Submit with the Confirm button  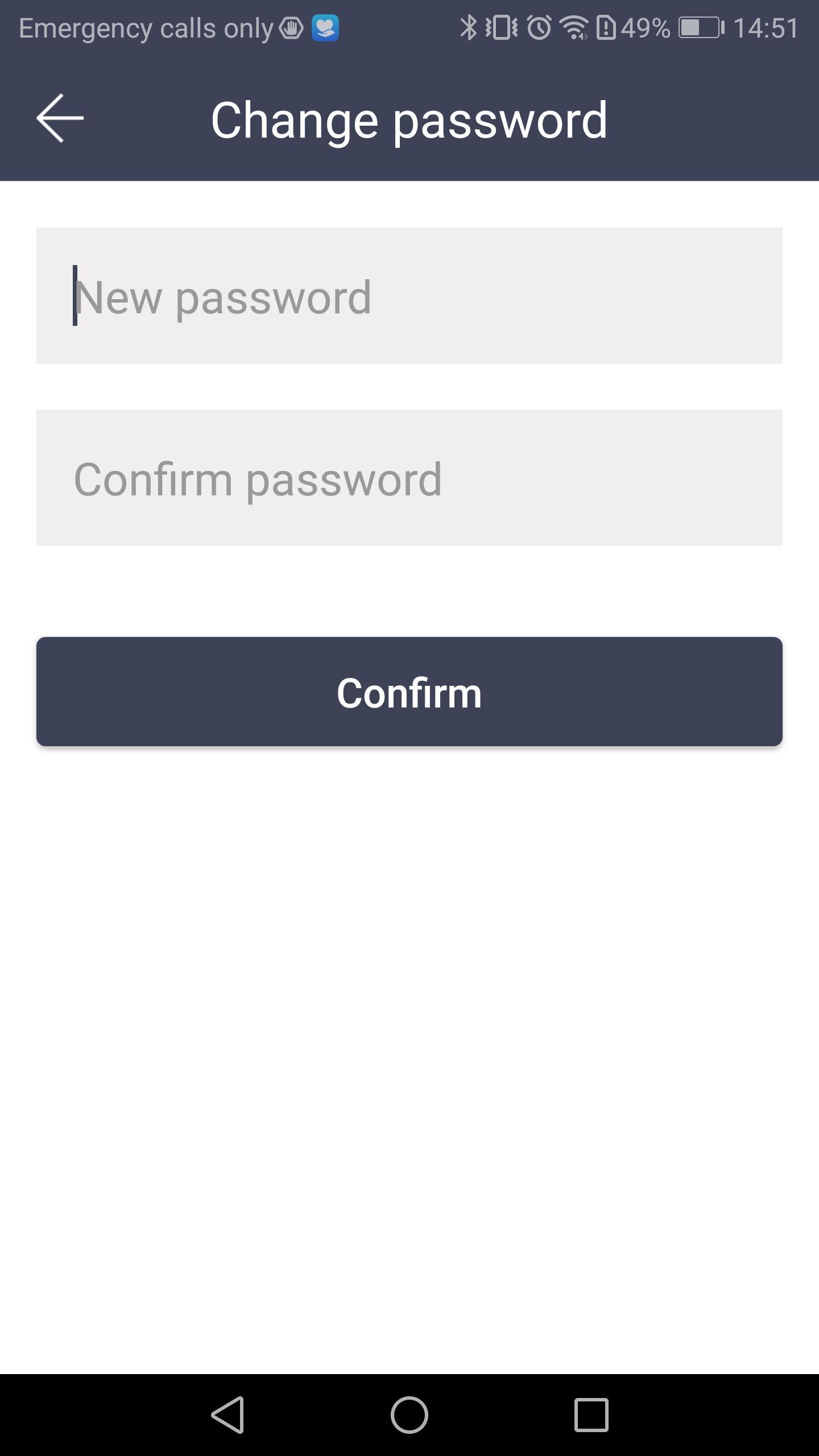409,692
